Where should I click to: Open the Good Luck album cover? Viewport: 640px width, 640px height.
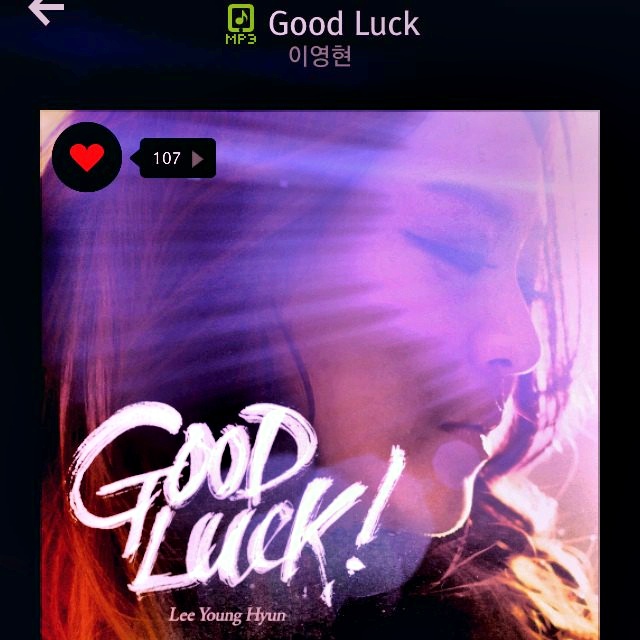pyautogui.click(x=320, y=400)
